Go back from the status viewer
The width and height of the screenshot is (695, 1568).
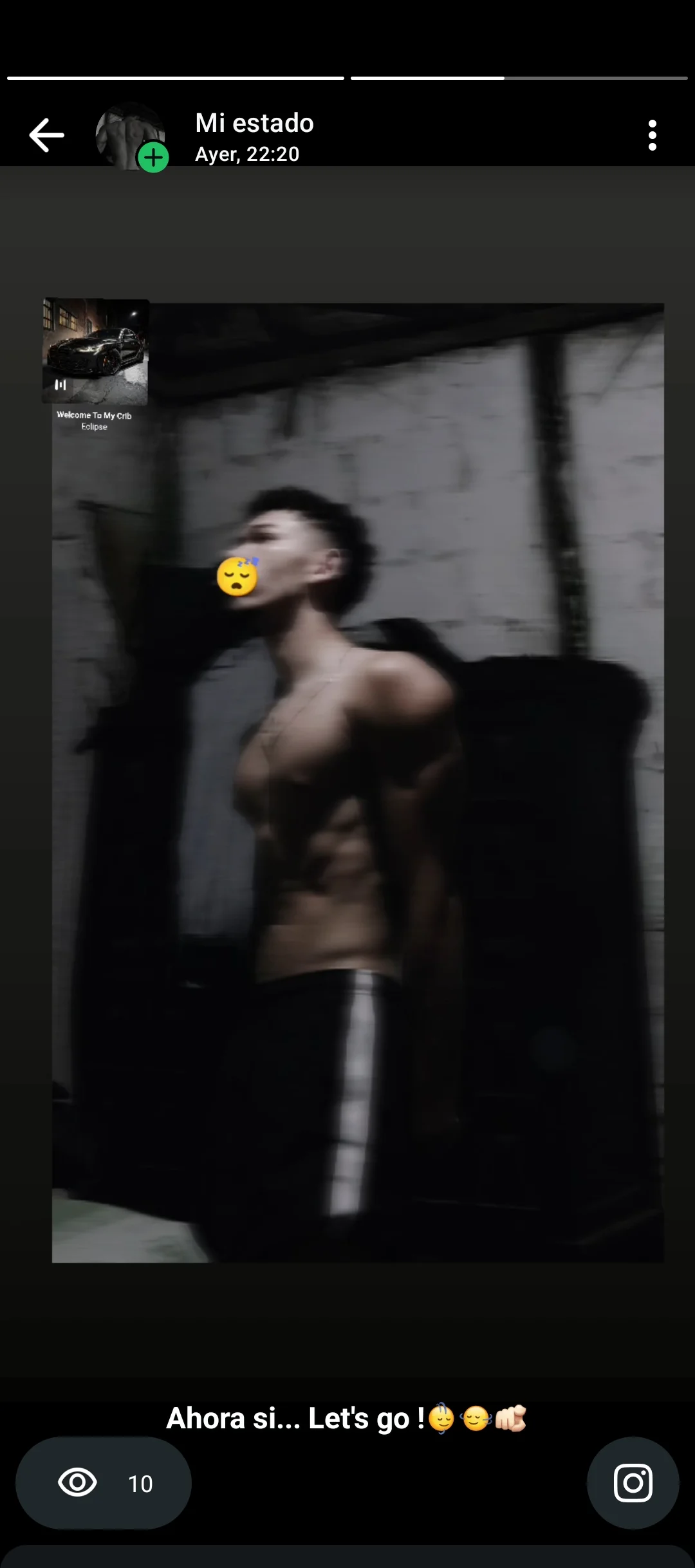pos(46,135)
